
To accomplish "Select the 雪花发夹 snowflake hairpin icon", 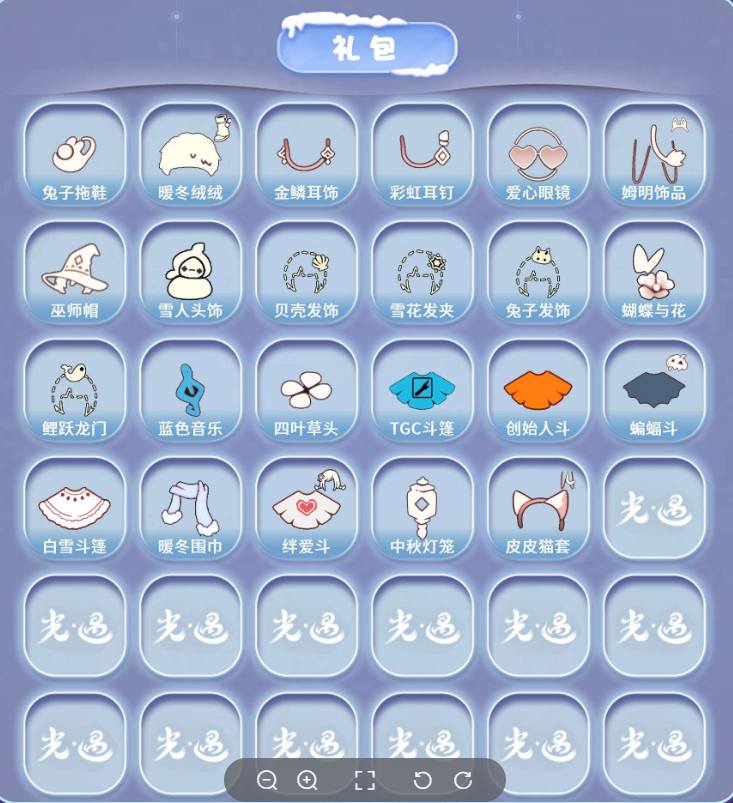I will pyautogui.click(x=421, y=270).
